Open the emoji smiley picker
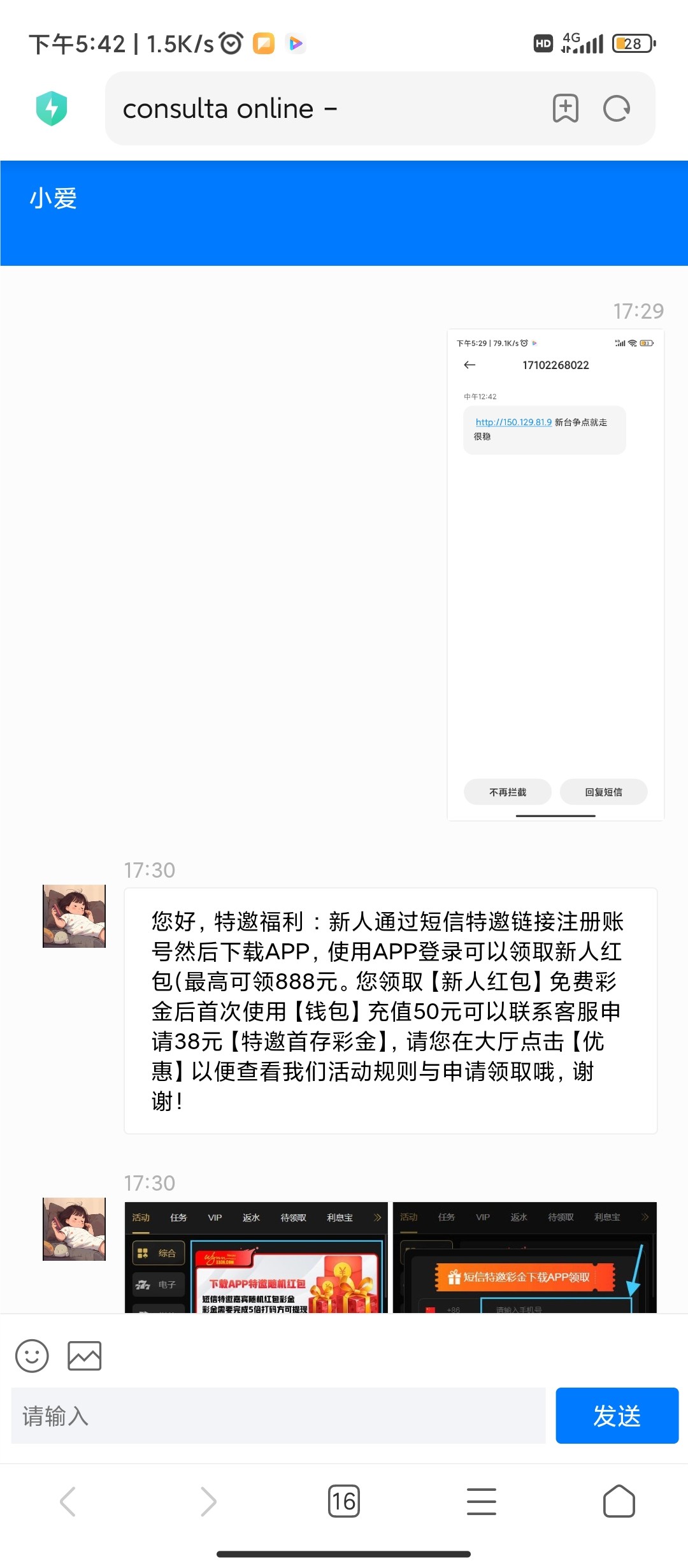688x1568 pixels. click(x=33, y=1356)
